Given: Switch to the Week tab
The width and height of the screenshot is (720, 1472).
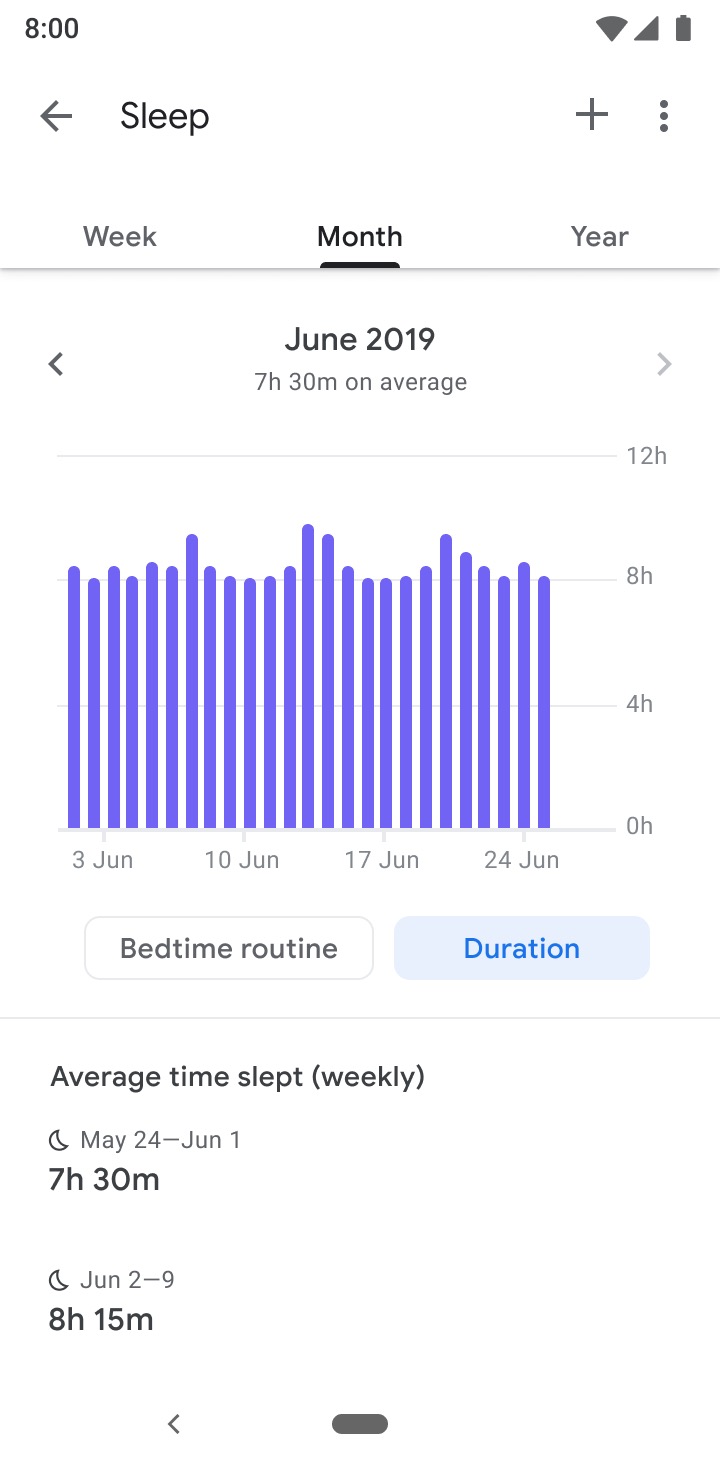Looking at the screenshot, I should point(120,237).
